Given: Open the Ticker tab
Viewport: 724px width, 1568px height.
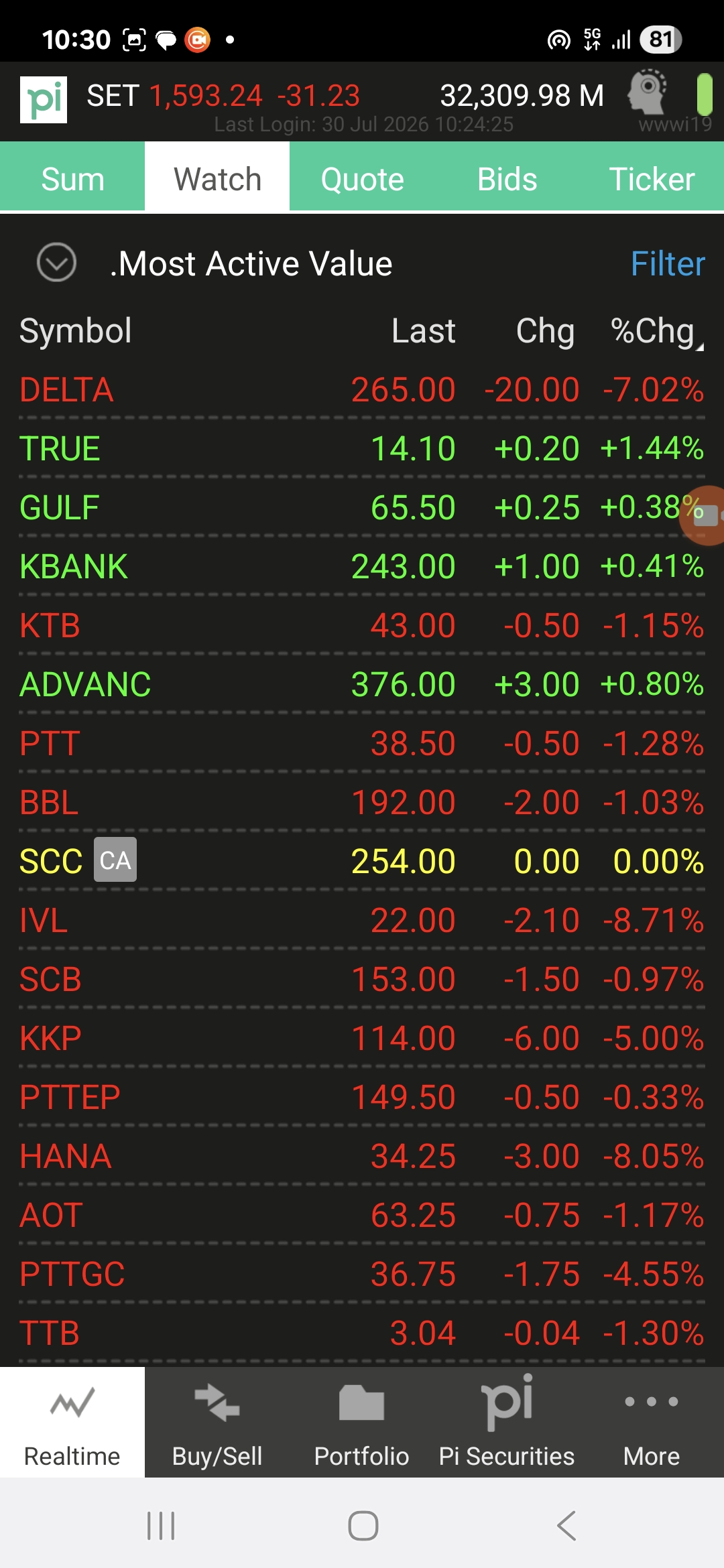Looking at the screenshot, I should tap(652, 179).
